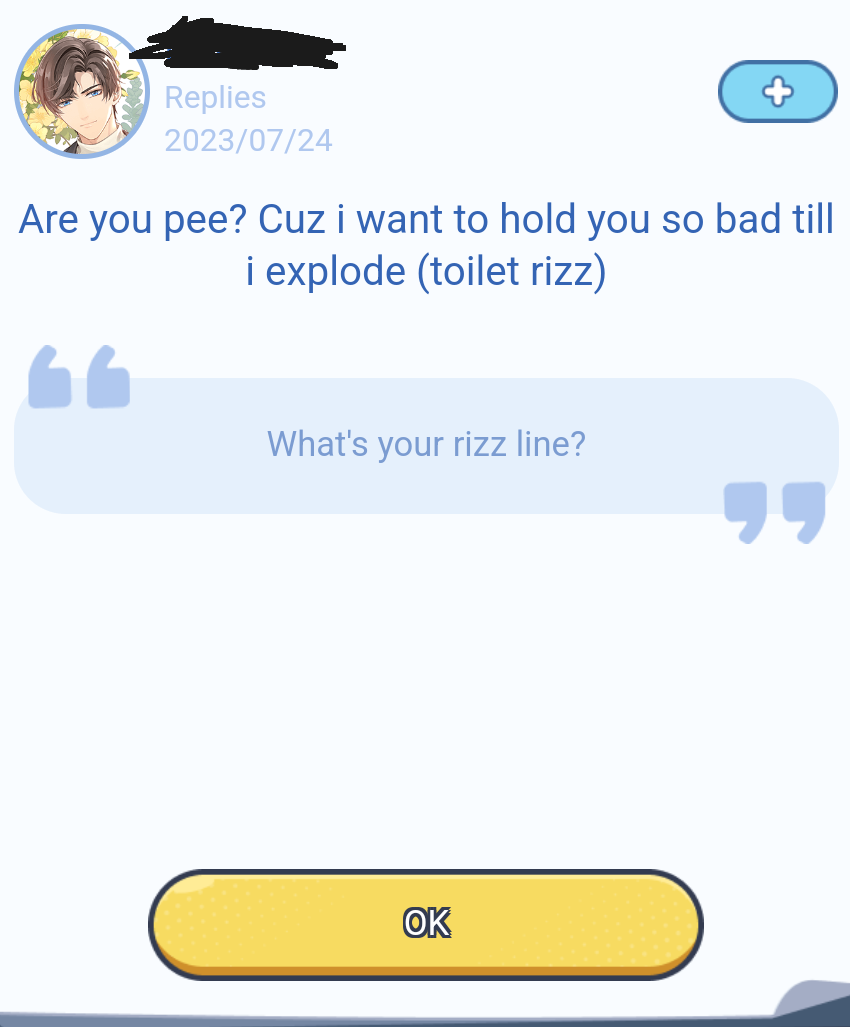Select the reply beginning with Are you pee
The height and width of the screenshot is (1027, 850).
coord(425,220)
